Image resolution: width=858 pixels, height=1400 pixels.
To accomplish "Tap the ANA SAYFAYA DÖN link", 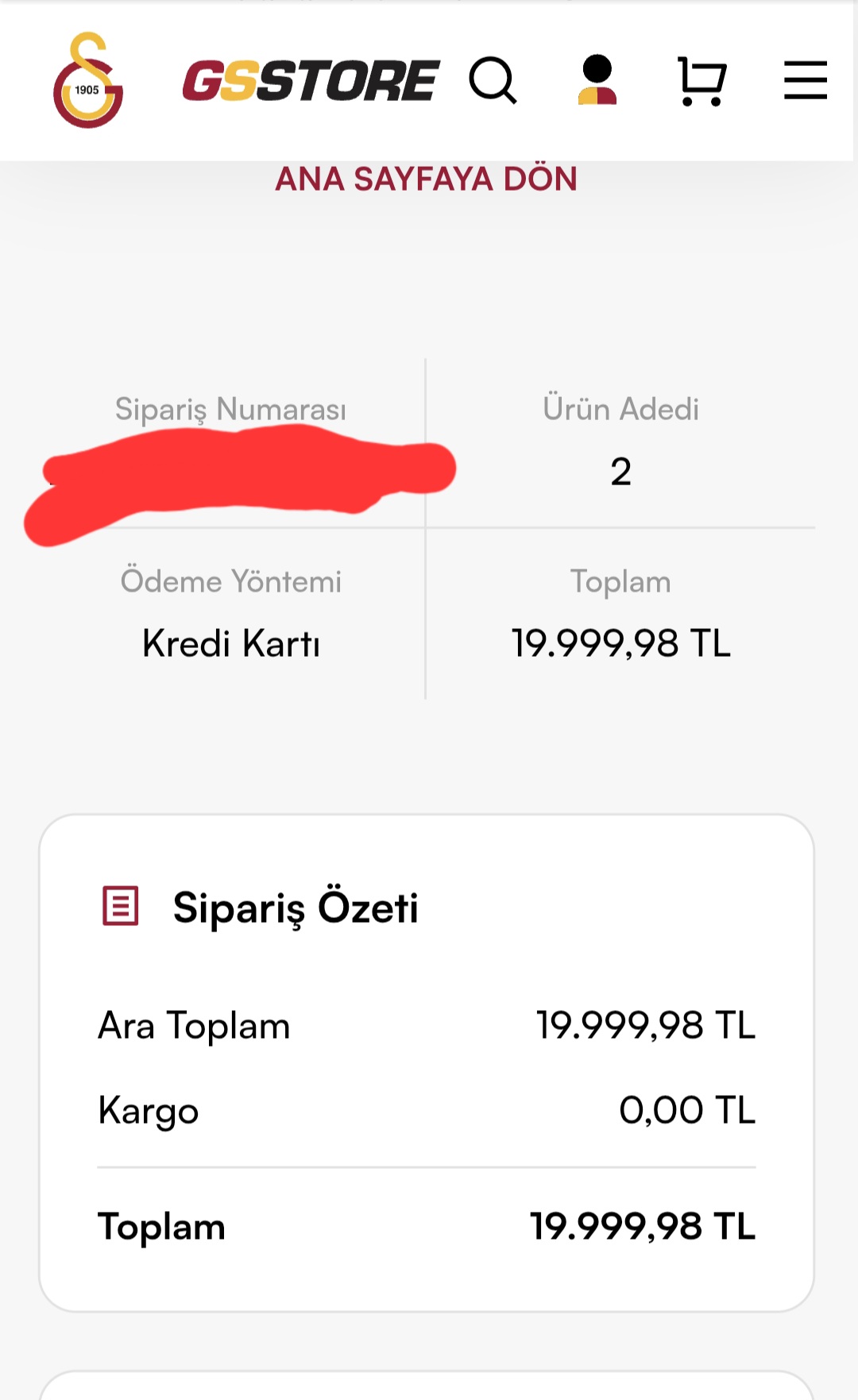I will coord(426,179).
